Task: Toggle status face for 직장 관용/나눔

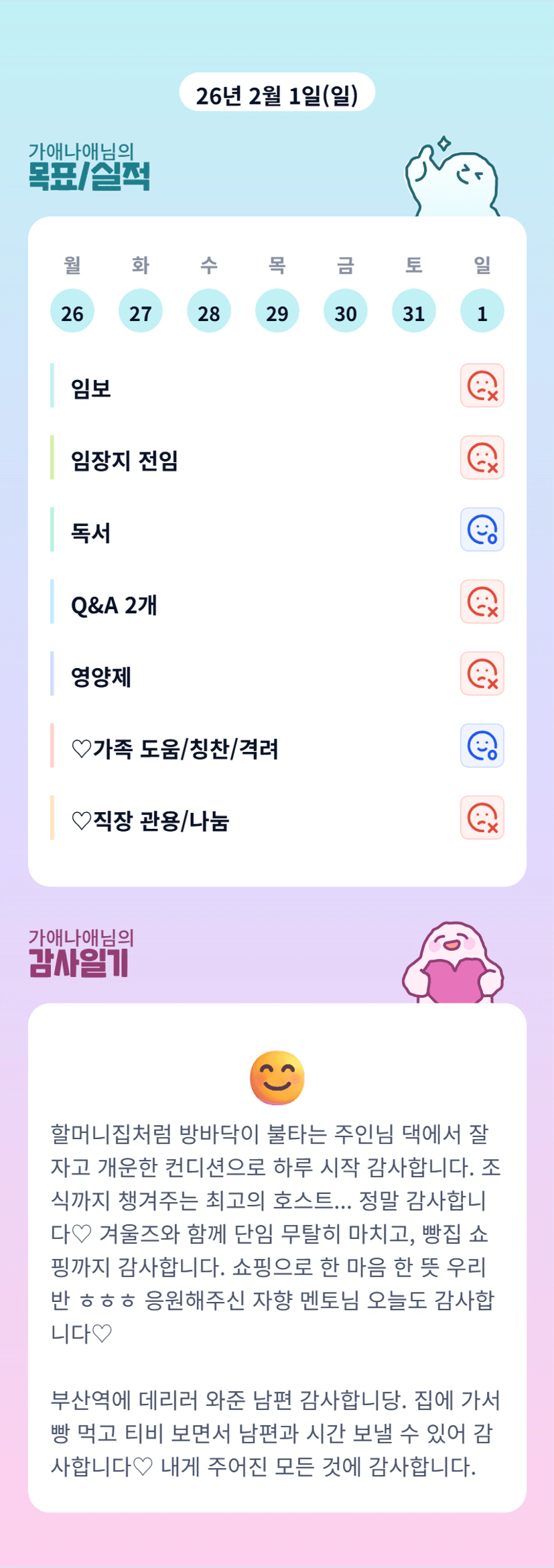Action: pos(482,818)
